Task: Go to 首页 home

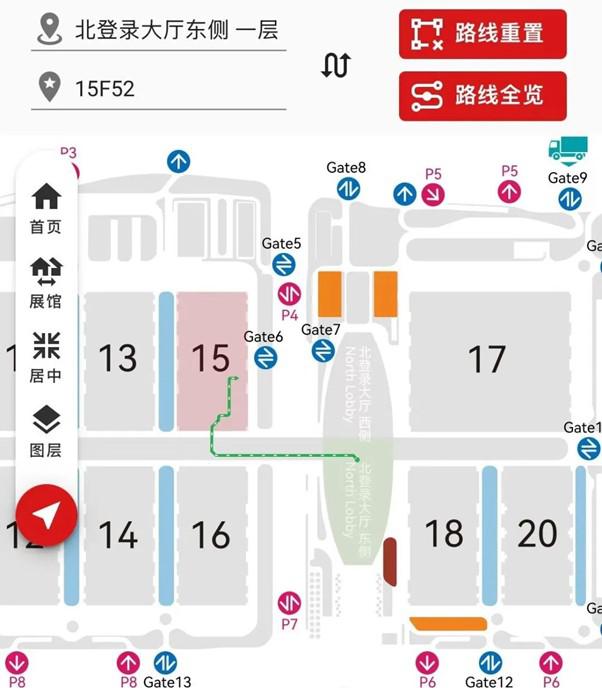Action: [x=46, y=208]
